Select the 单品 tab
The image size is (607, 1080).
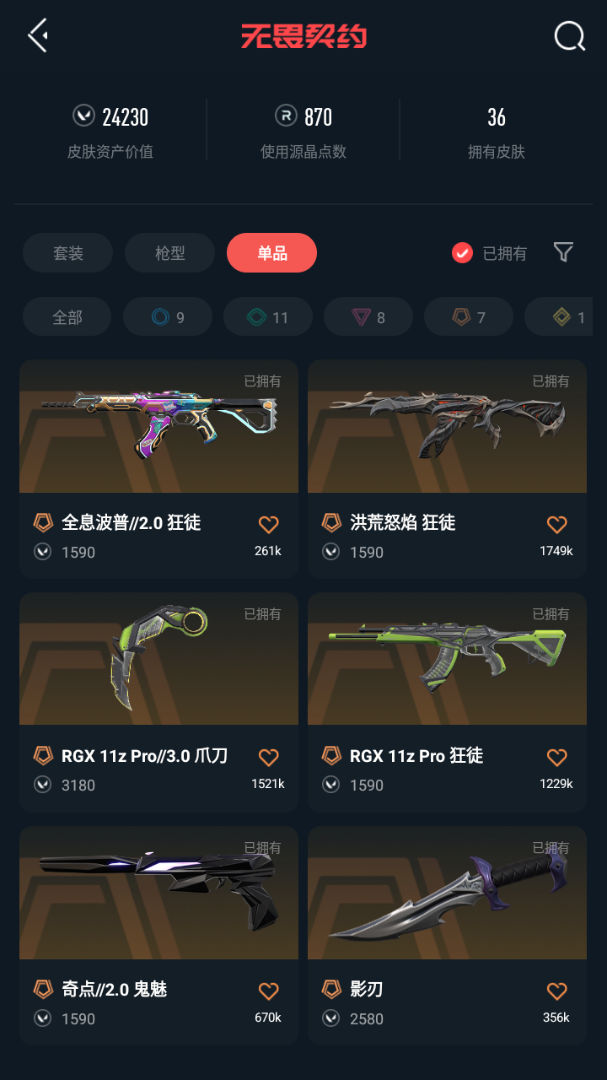(271, 253)
